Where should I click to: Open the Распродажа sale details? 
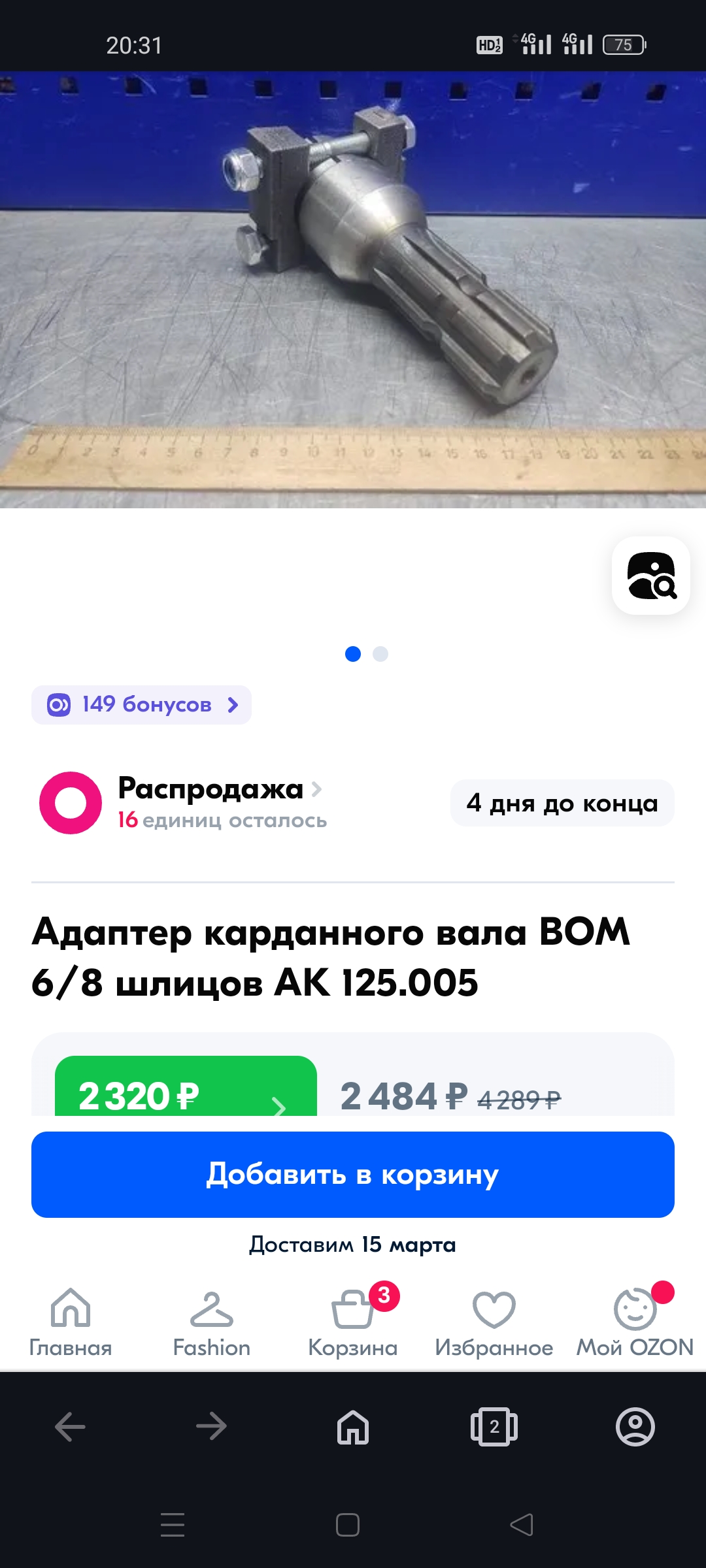point(210,789)
